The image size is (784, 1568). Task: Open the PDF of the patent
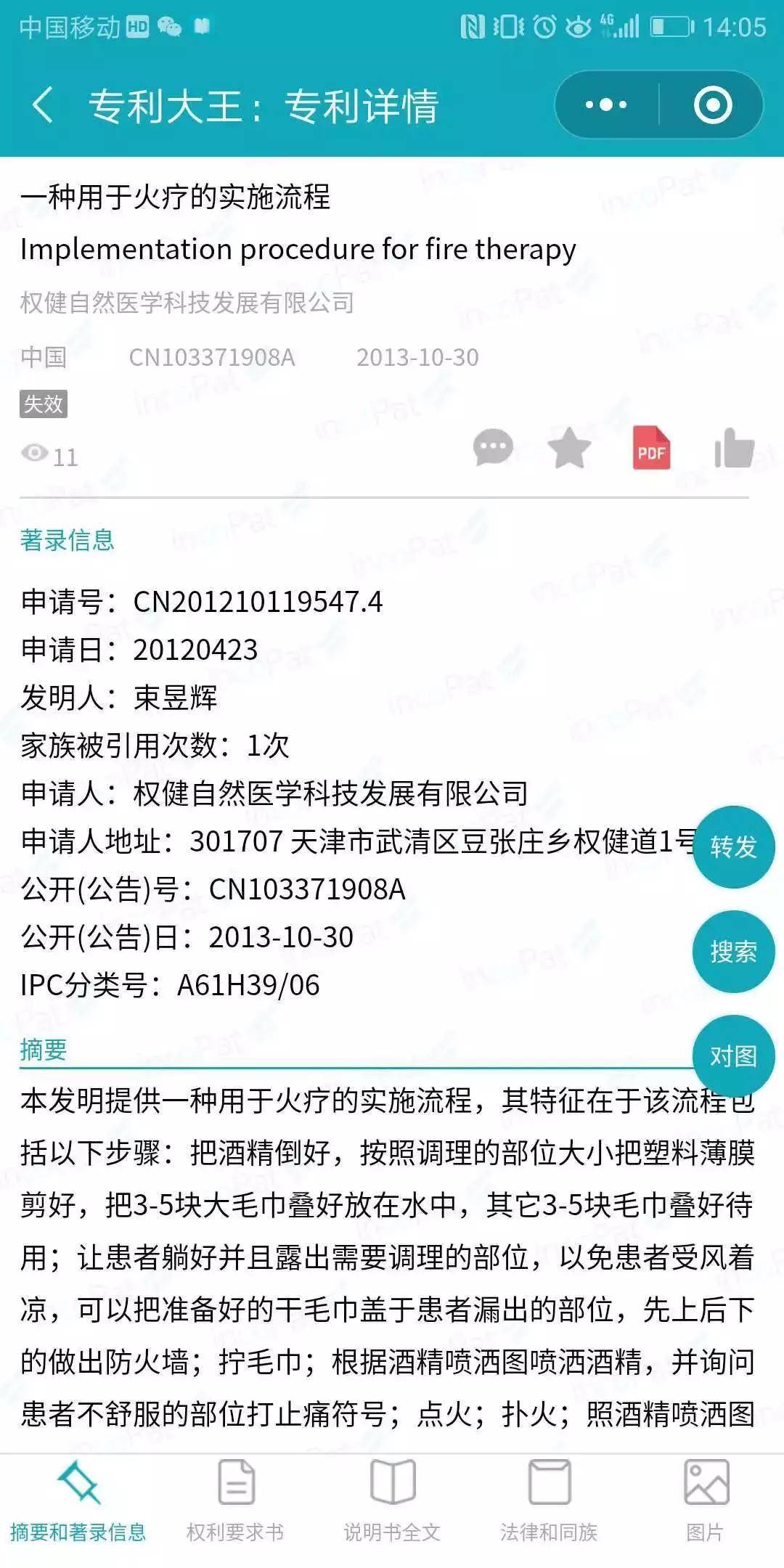(651, 449)
